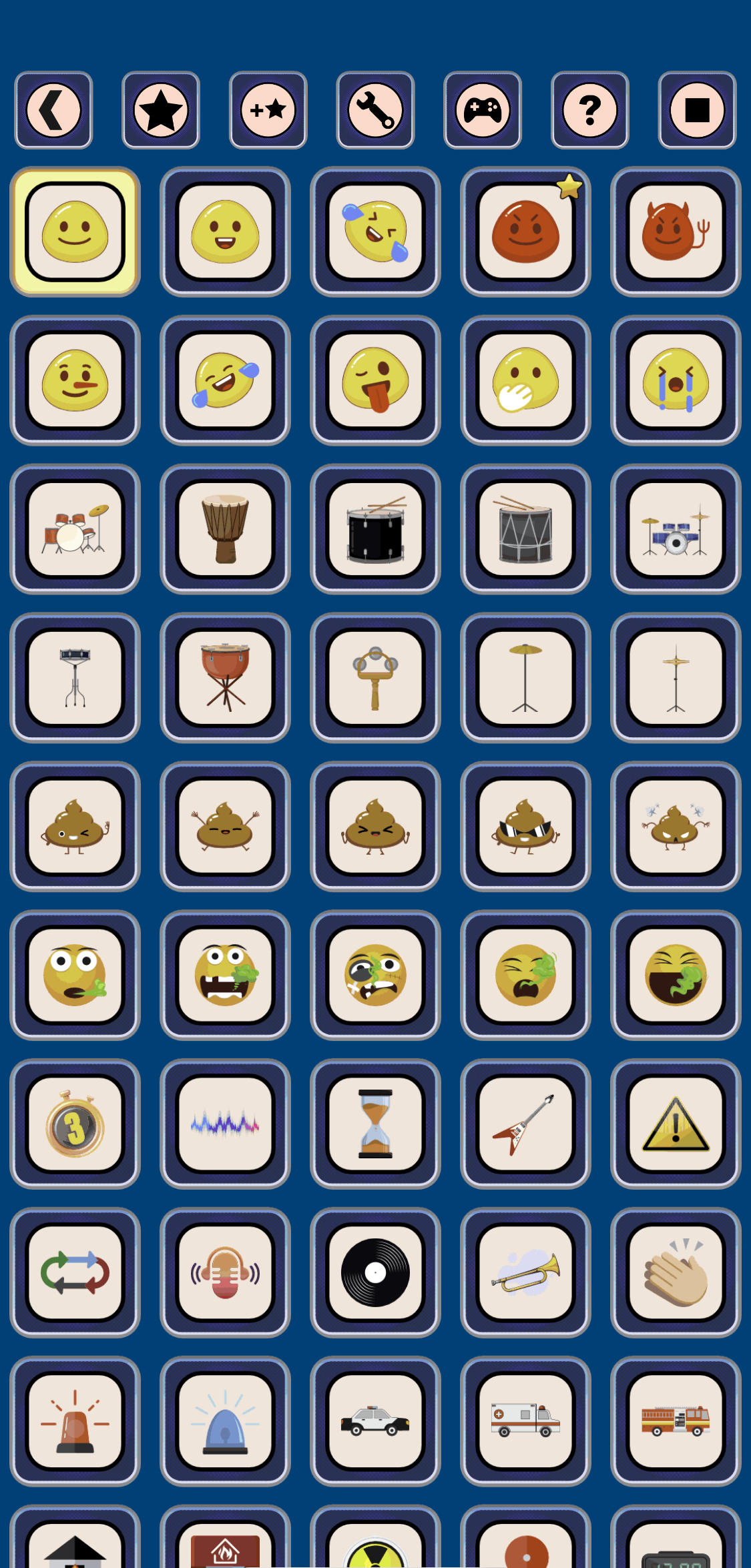Play the djembe drum sound
Image resolution: width=751 pixels, height=1568 pixels.
pyautogui.click(x=225, y=529)
